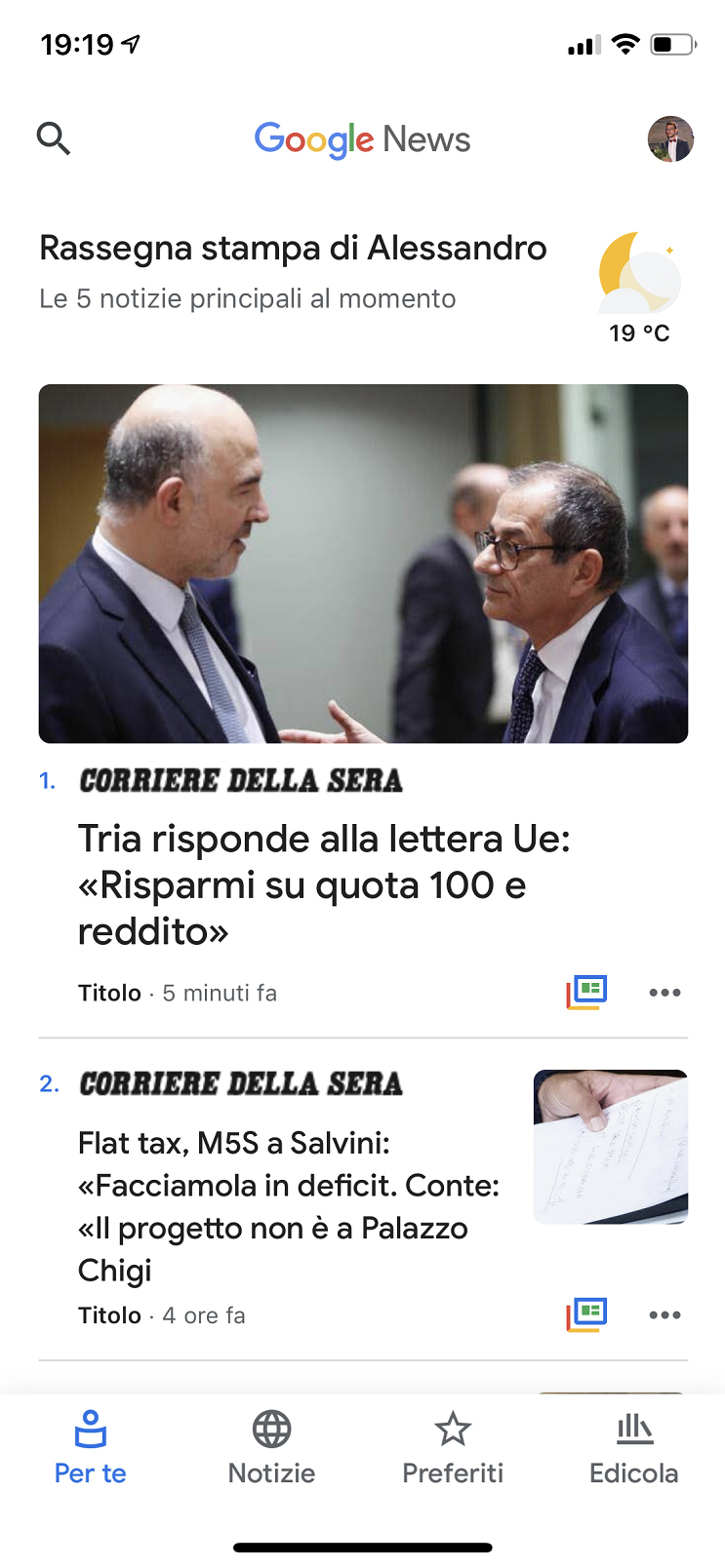
Task: Open the Tria risponde alla lettera Ue article
Action: click(324, 884)
